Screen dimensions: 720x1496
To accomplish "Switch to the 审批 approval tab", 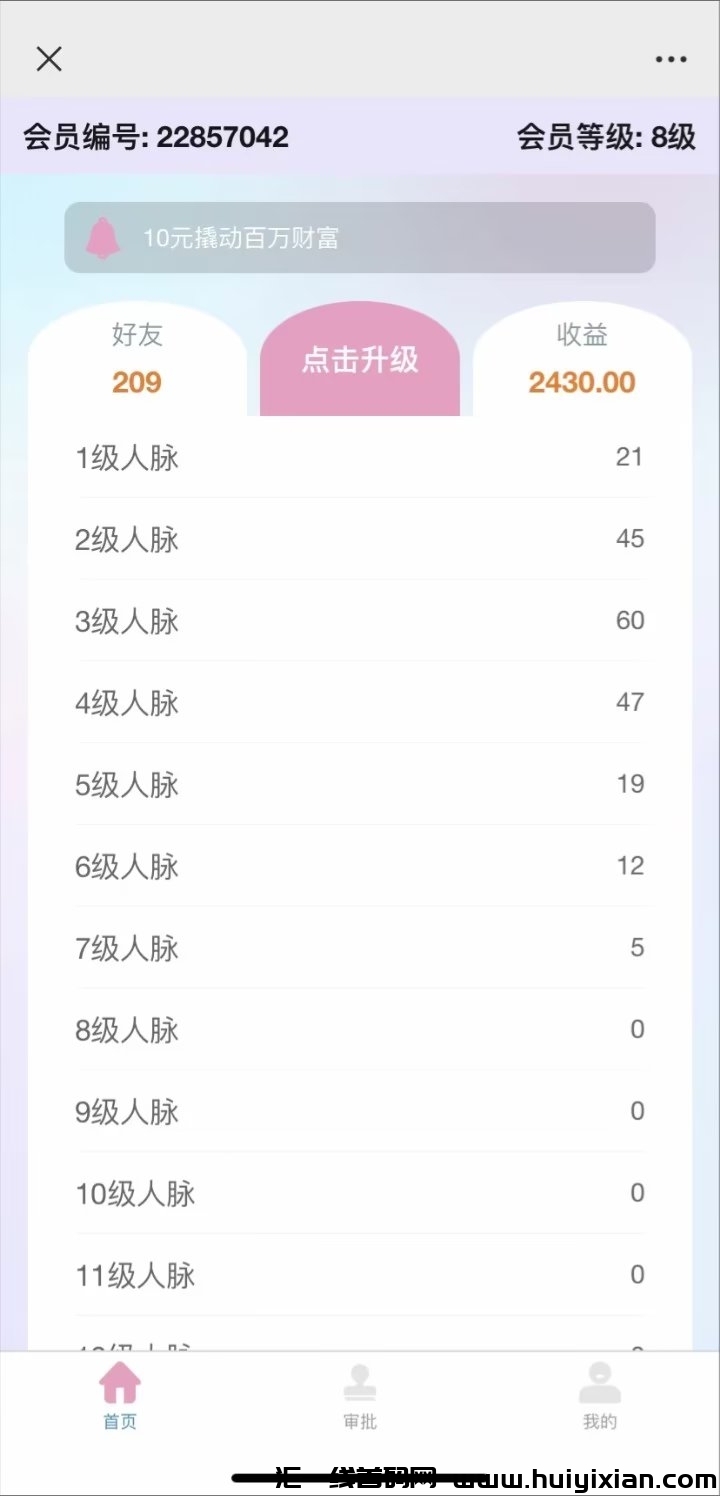I will click(x=360, y=1395).
